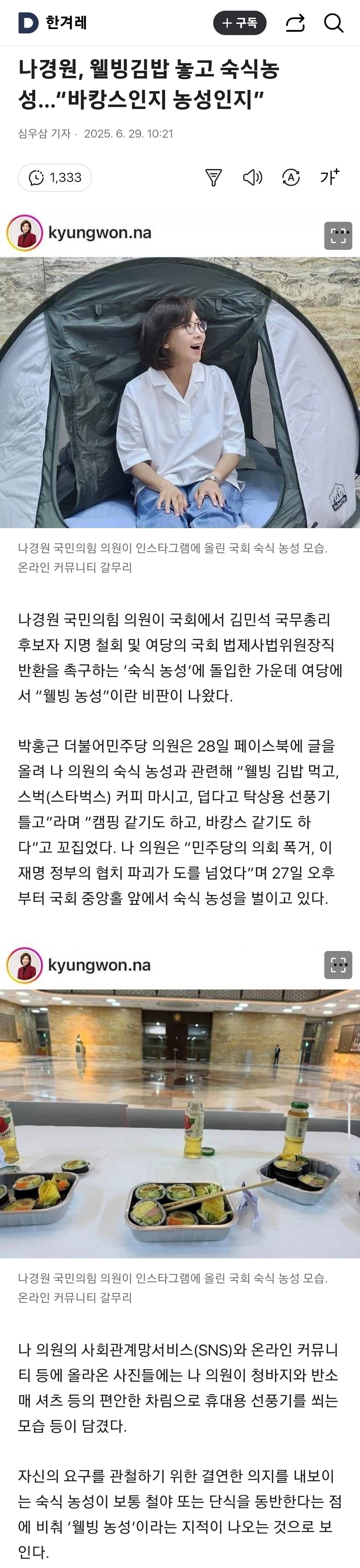Open the 1,333 reactions chip
Image resolution: width=360 pixels, height=1568 pixels.
(55, 178)
